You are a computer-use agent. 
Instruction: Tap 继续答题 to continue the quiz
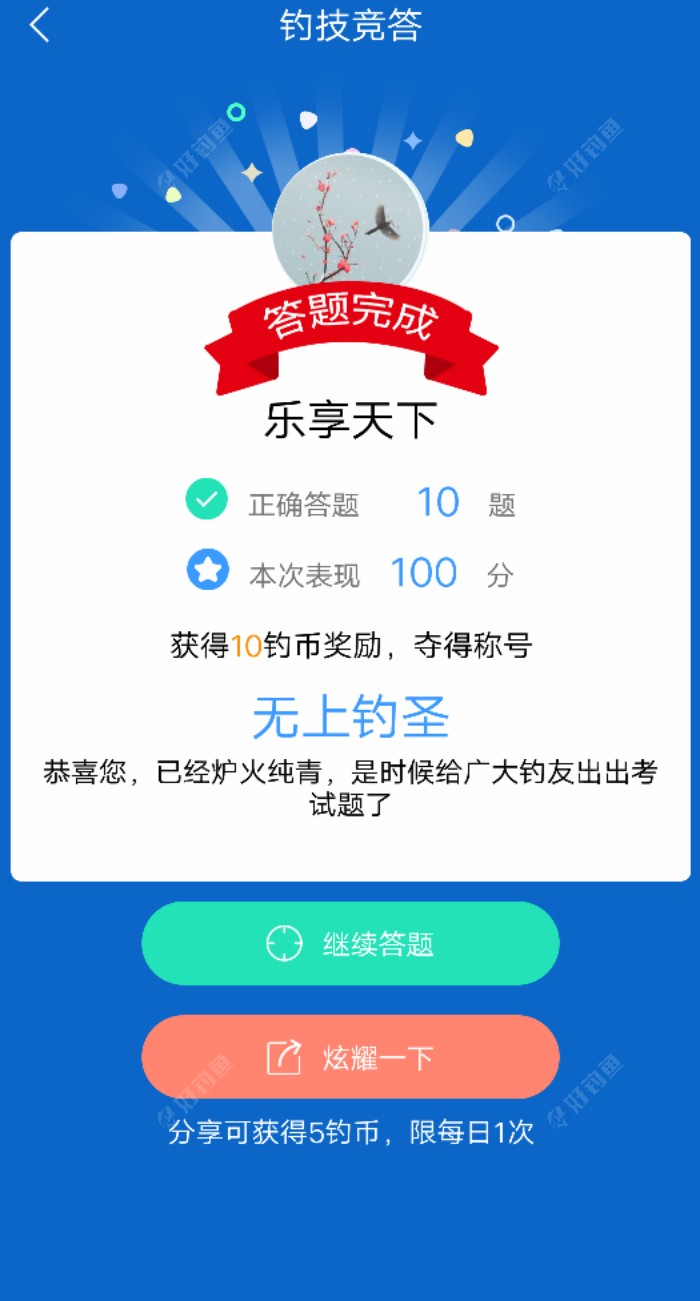point(350,944)
